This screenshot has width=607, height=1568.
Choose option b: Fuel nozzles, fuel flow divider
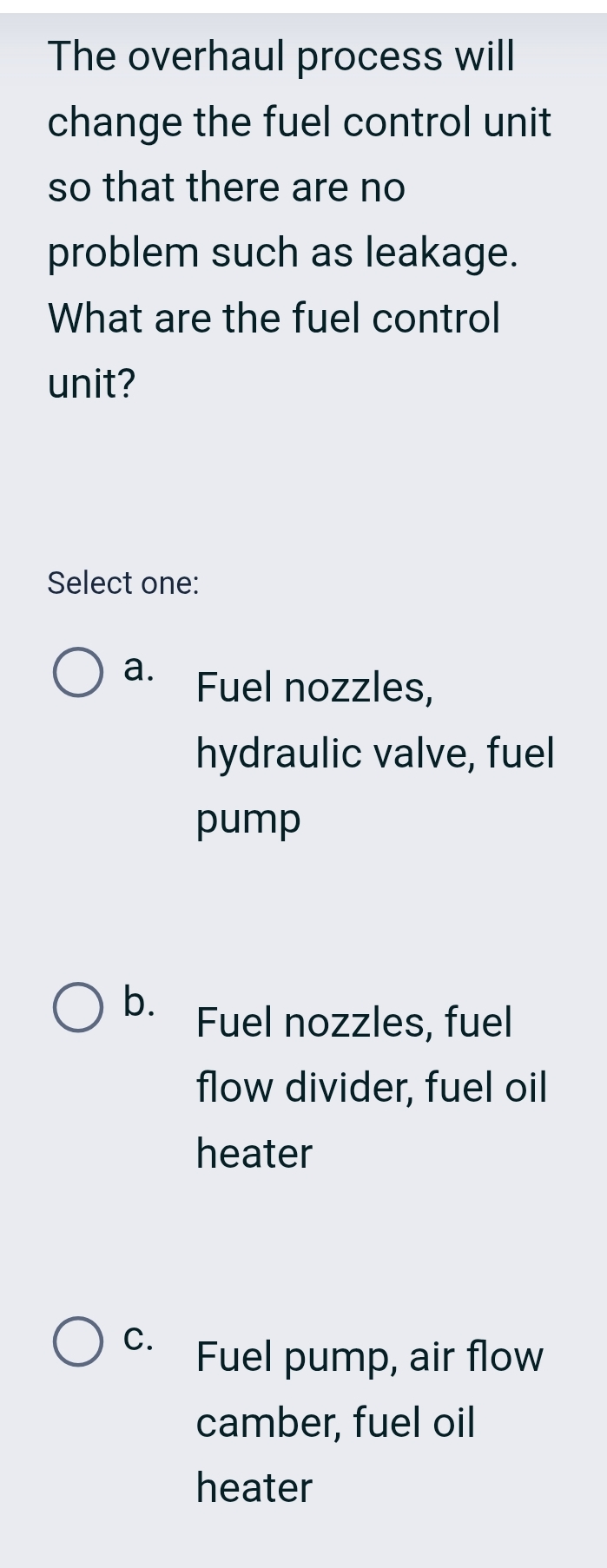point(78,1007)
